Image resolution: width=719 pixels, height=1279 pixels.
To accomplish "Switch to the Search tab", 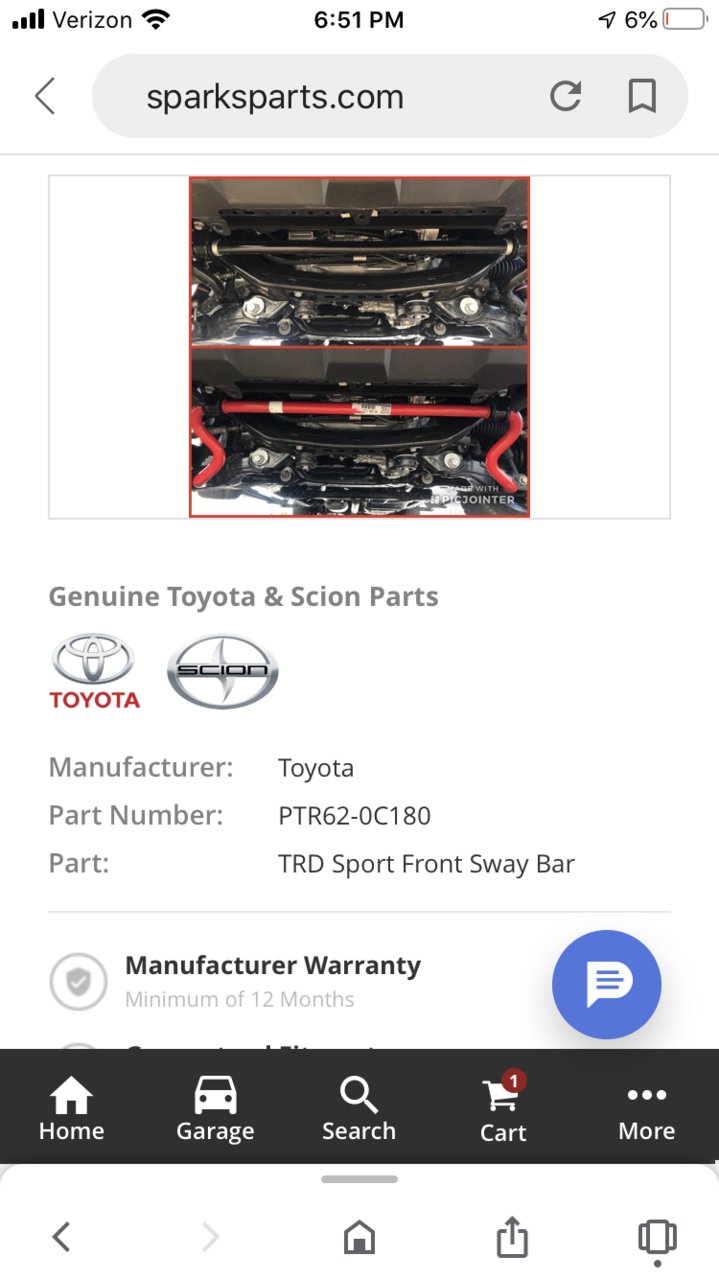I will click(359, 1110).
